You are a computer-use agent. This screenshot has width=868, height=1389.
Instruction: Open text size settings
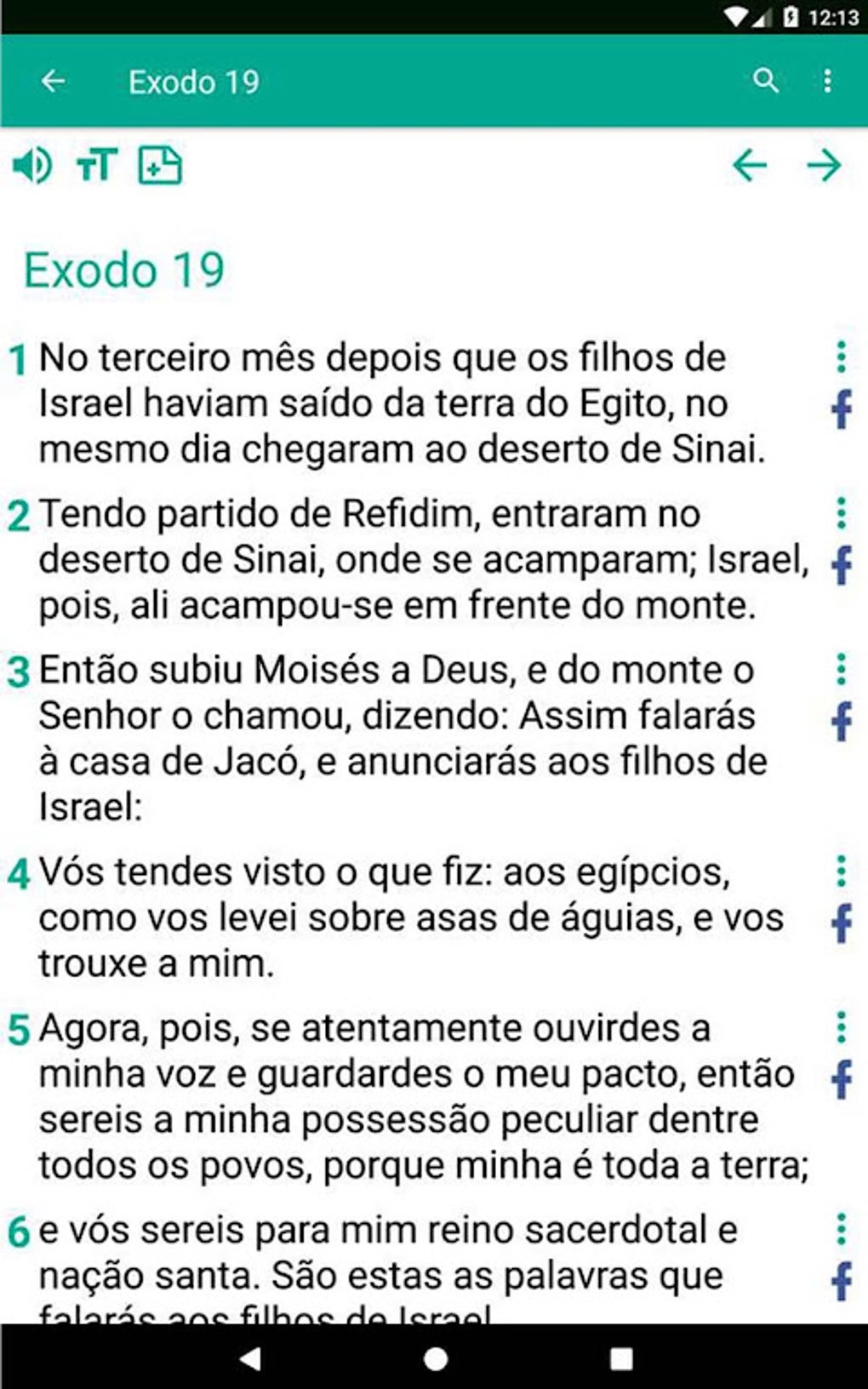coord(96,165)
